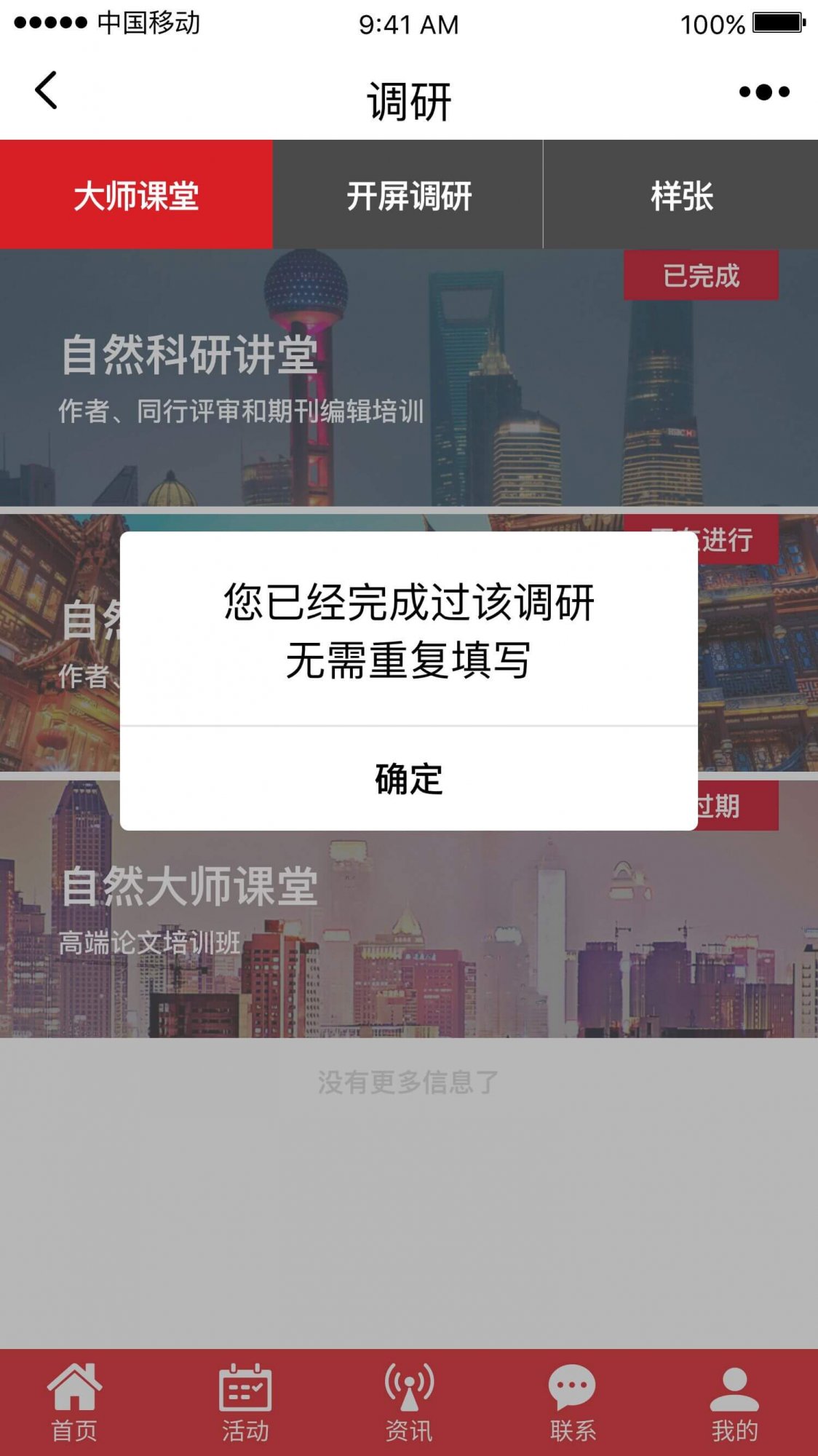Switch to the 样张 tab
This screenshot has width=818, height=1456.
(x=681, y=195)
